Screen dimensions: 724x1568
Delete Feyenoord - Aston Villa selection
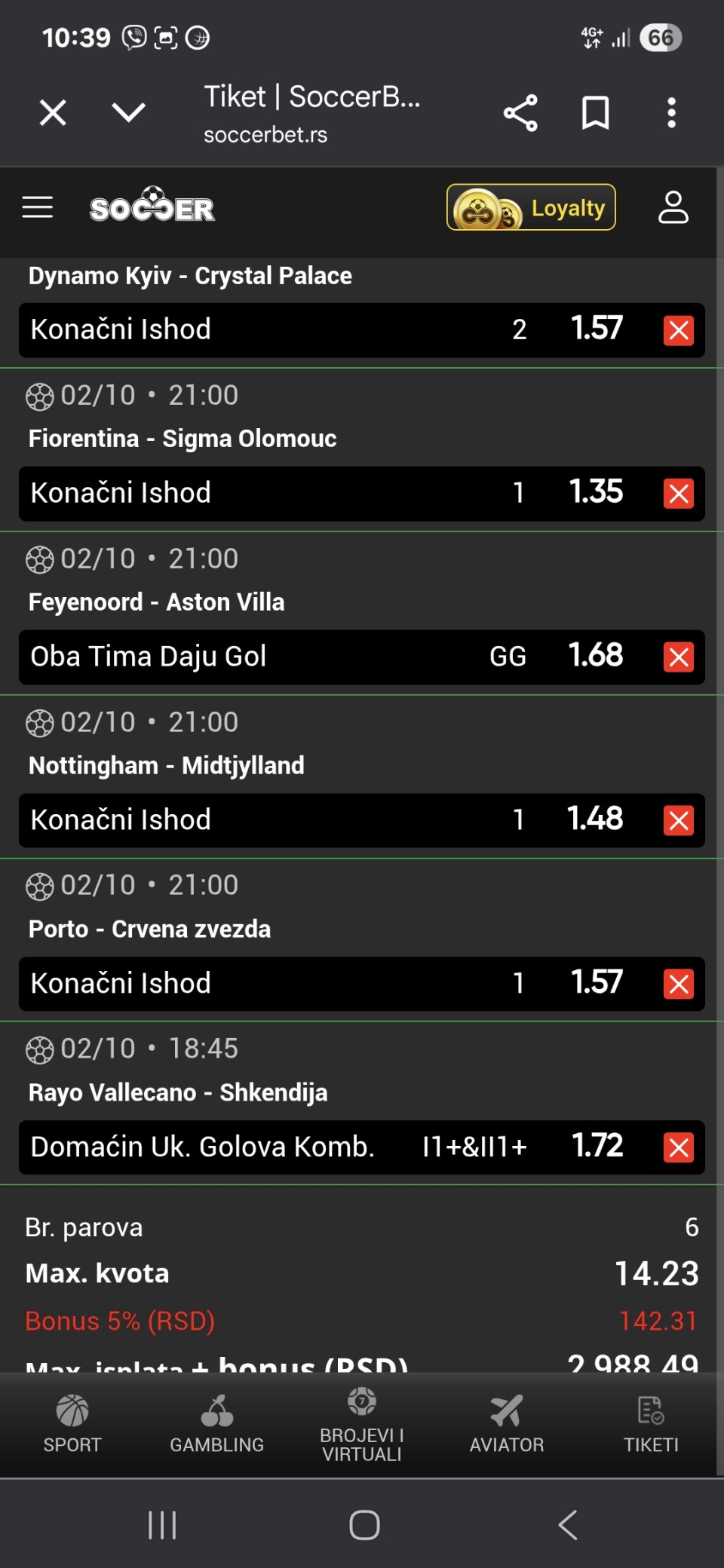679,657
